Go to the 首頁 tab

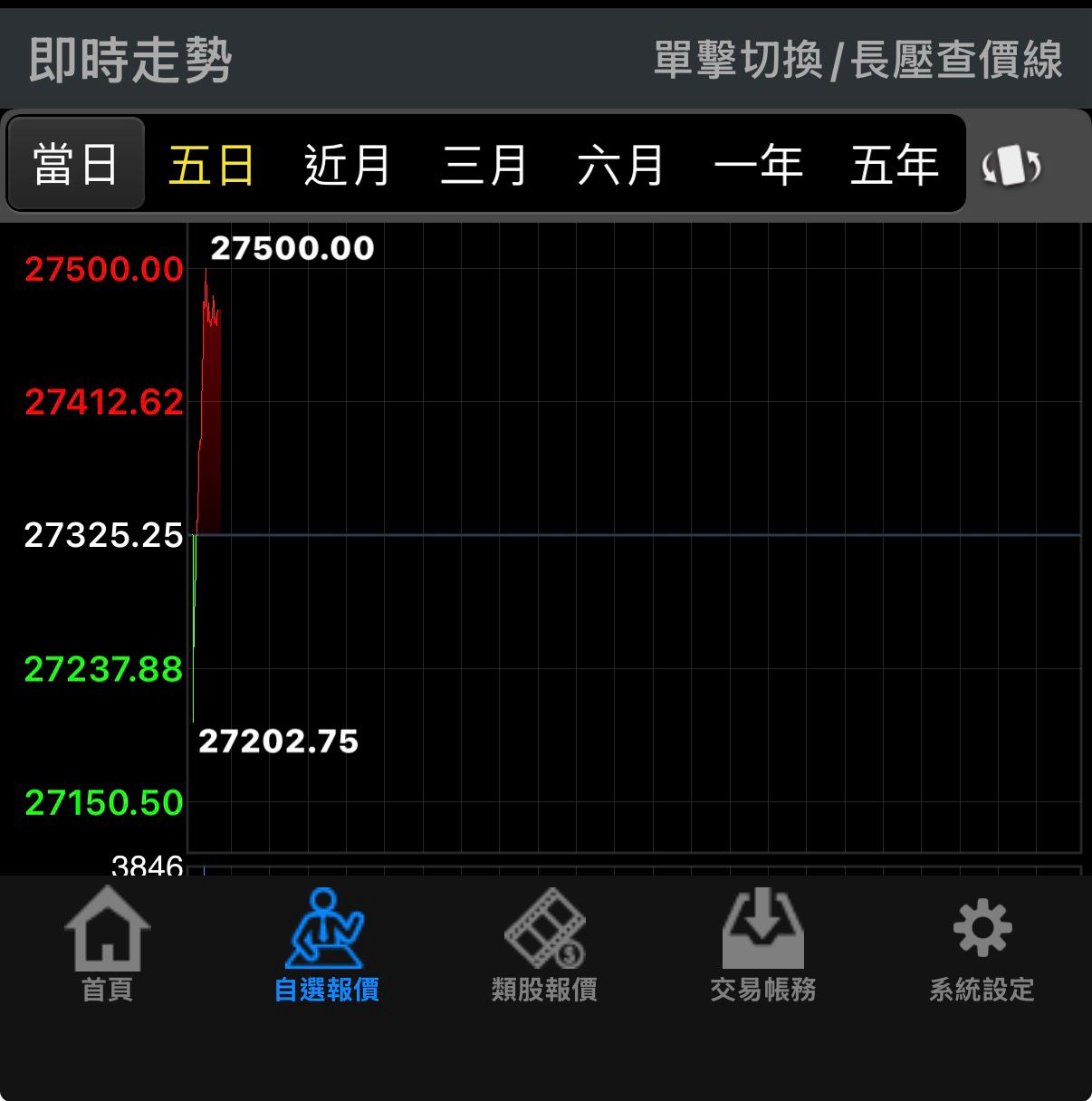[108, 945]
